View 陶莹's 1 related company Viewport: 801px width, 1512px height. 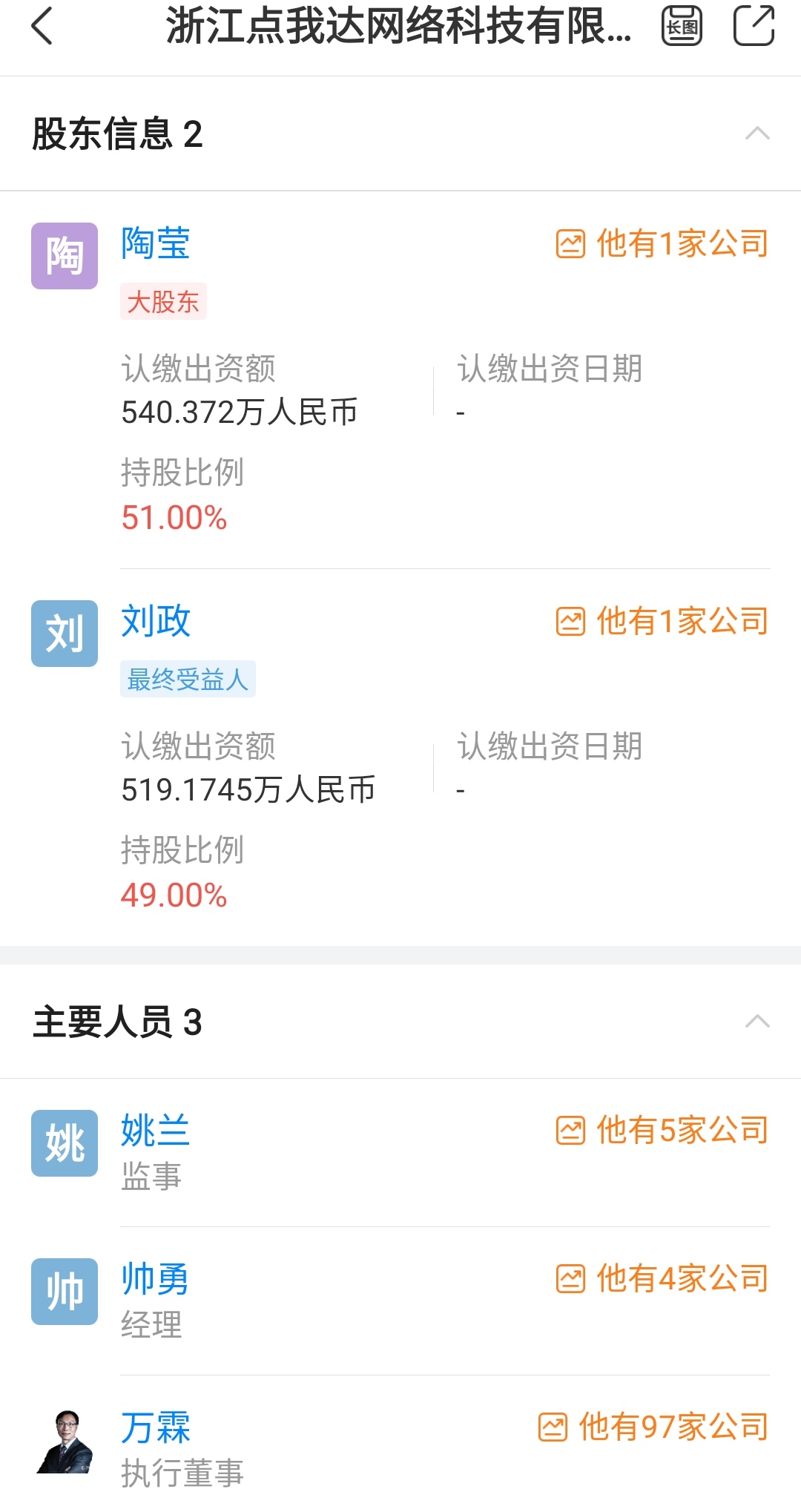click(x=662, y=244)
